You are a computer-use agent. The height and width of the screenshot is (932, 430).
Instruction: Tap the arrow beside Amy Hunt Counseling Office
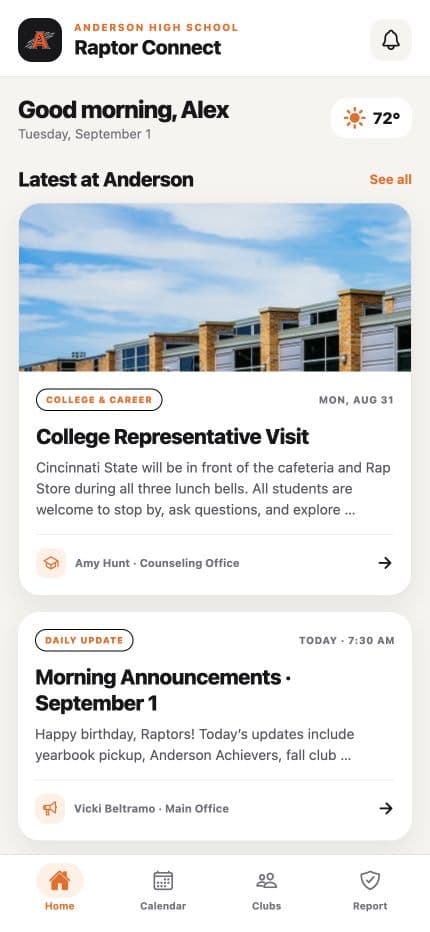pos(385,563)
